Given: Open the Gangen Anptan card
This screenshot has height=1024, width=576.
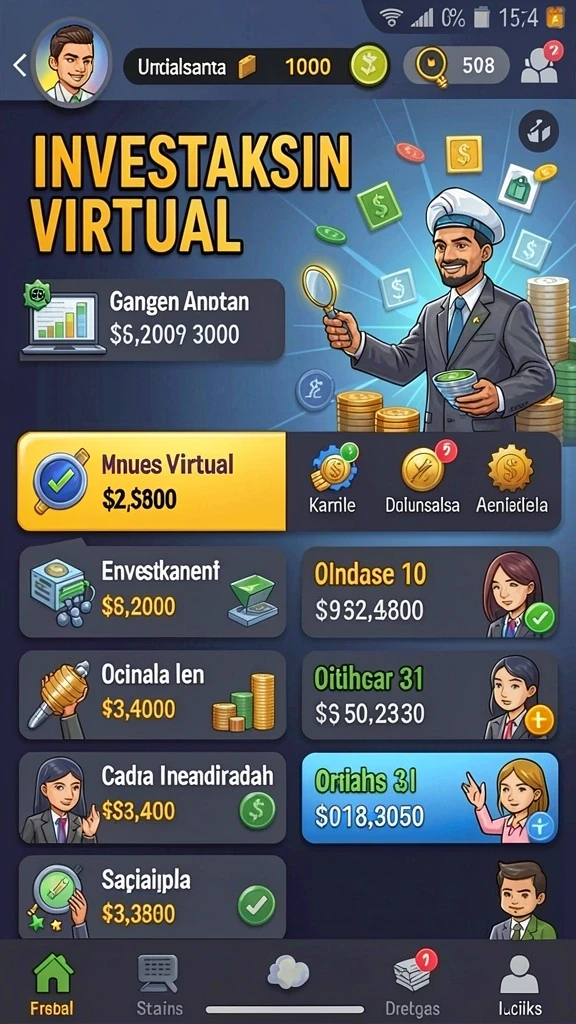Looking at the screenshot, I should point(152,320).
